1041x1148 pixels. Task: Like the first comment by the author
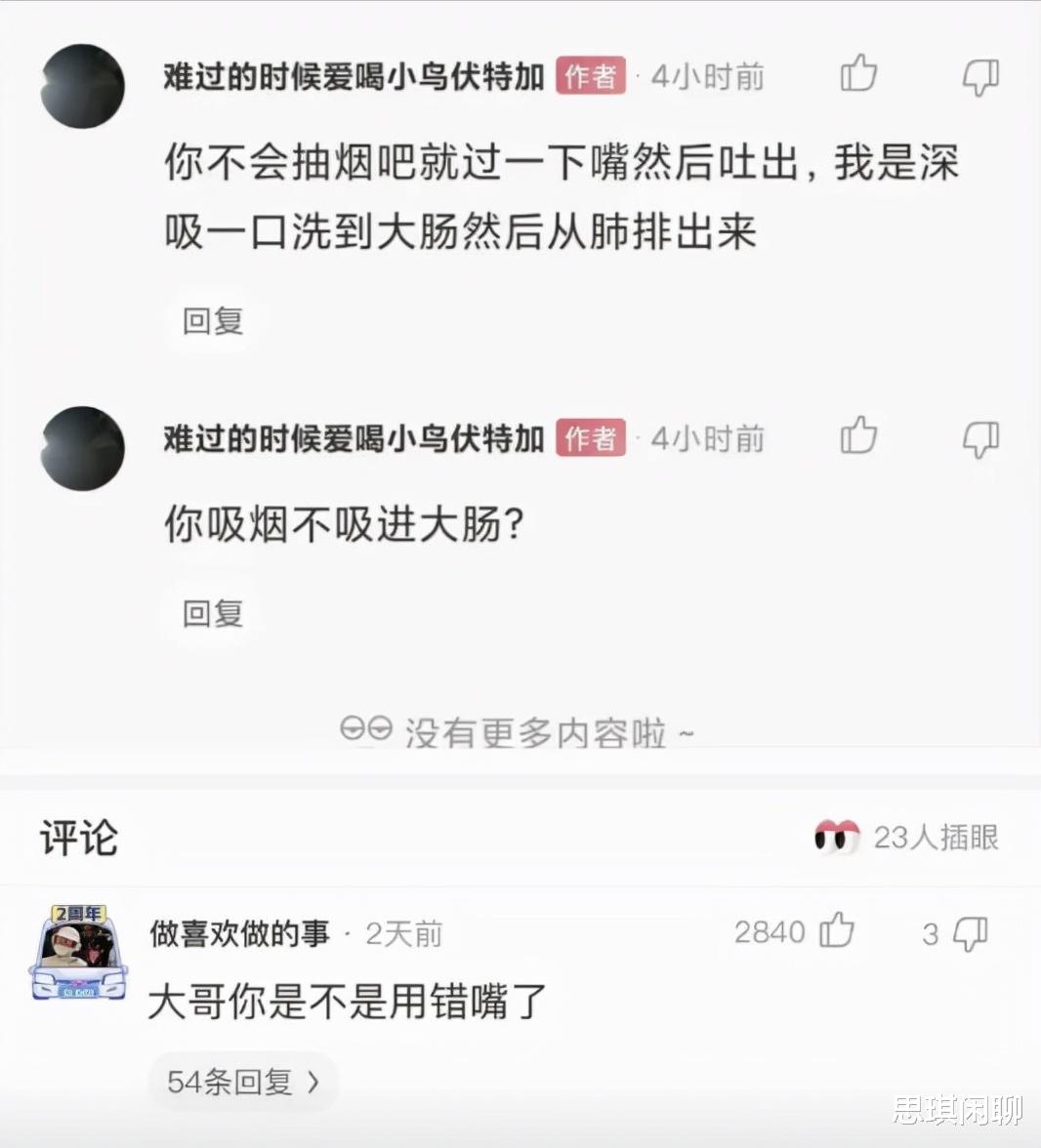click(857, 73)
